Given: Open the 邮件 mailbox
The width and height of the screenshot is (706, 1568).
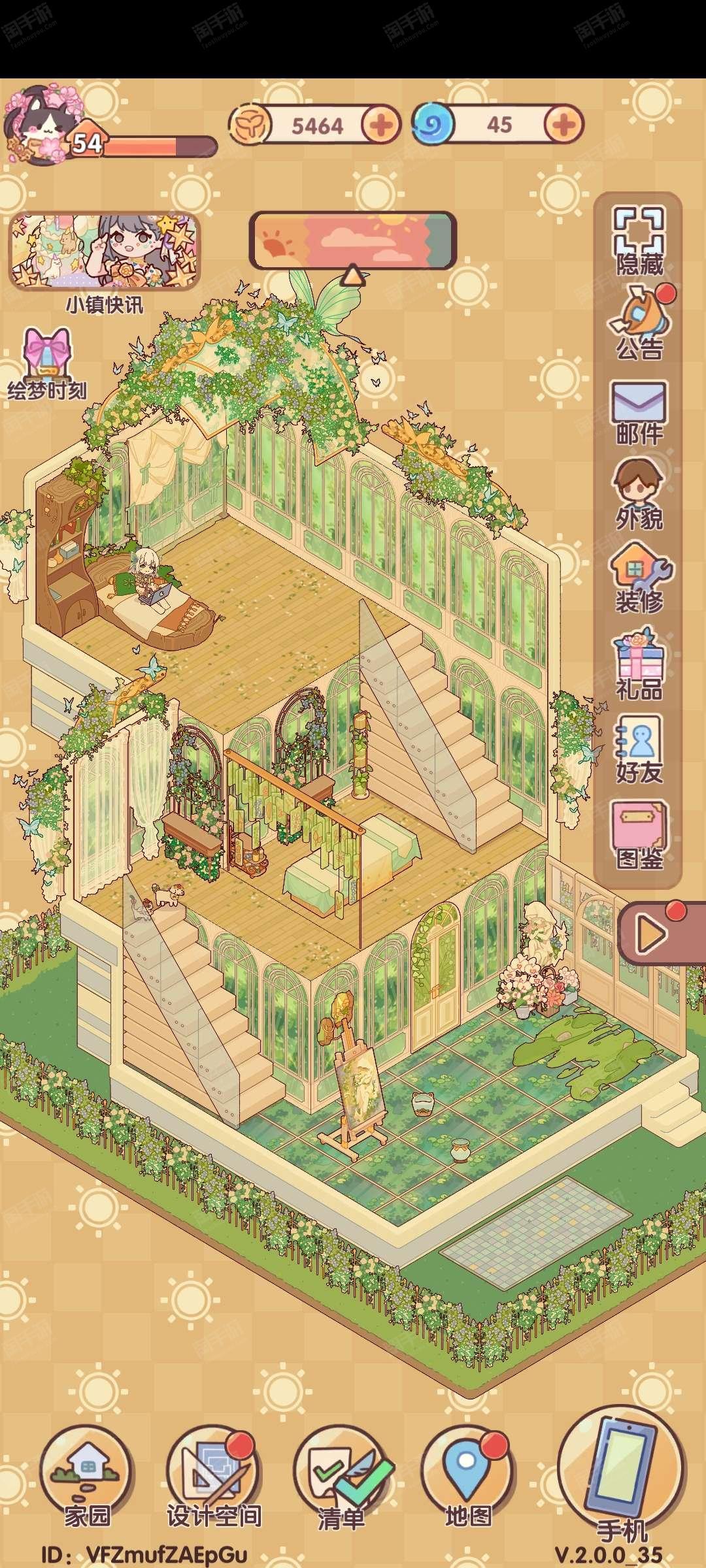Looking at the screenshot, I should coord(638,412).
